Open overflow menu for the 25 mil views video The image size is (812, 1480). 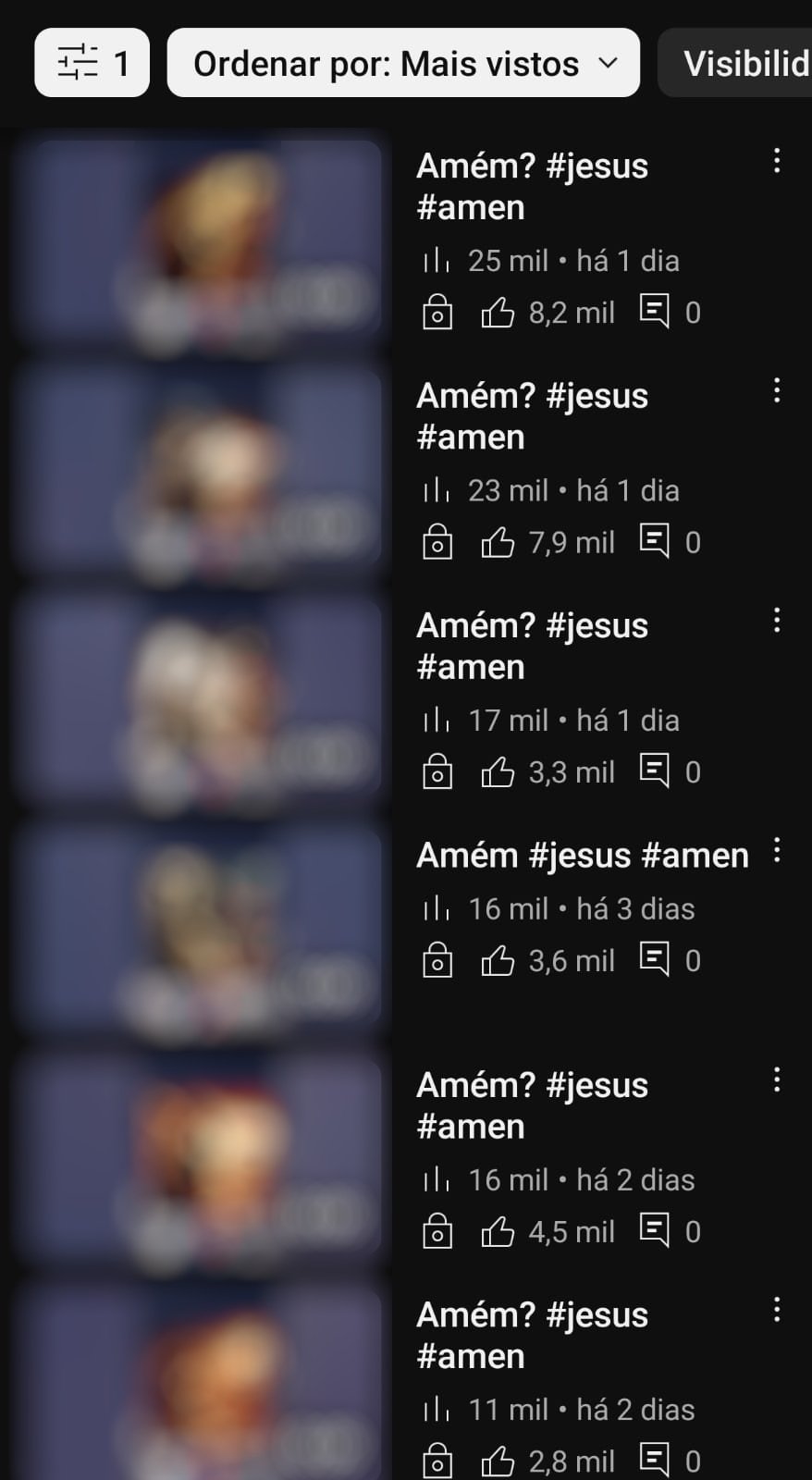777,161
